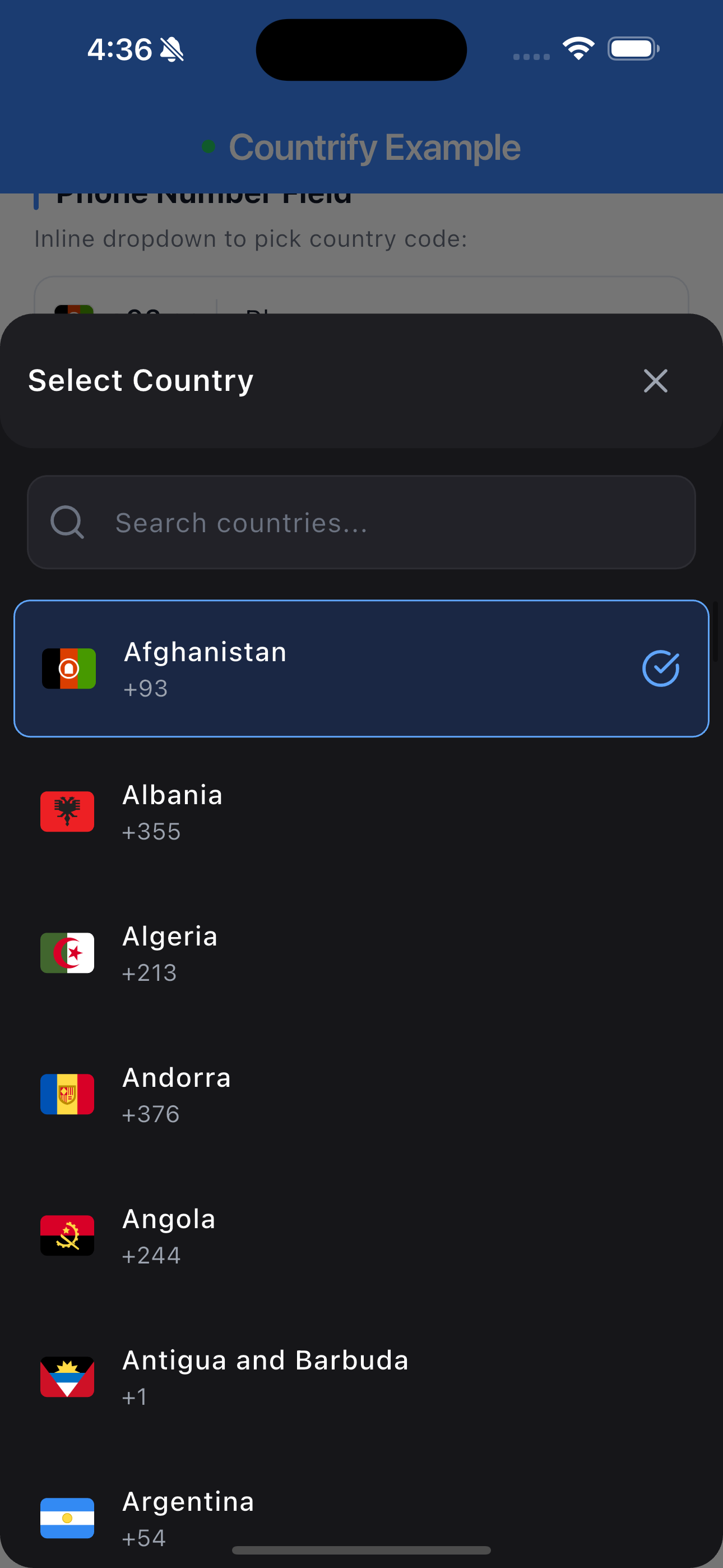Choose Angola +244

tap(361, 1235)
